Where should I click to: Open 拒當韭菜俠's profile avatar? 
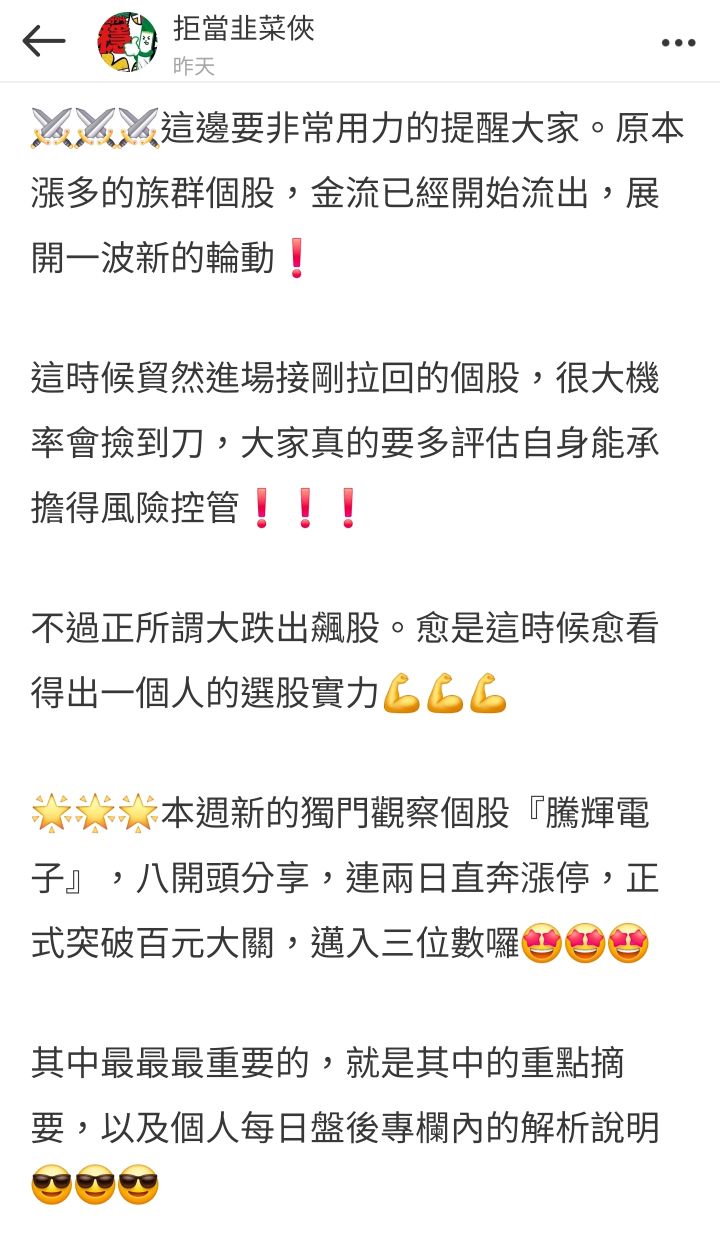point(127,41)
